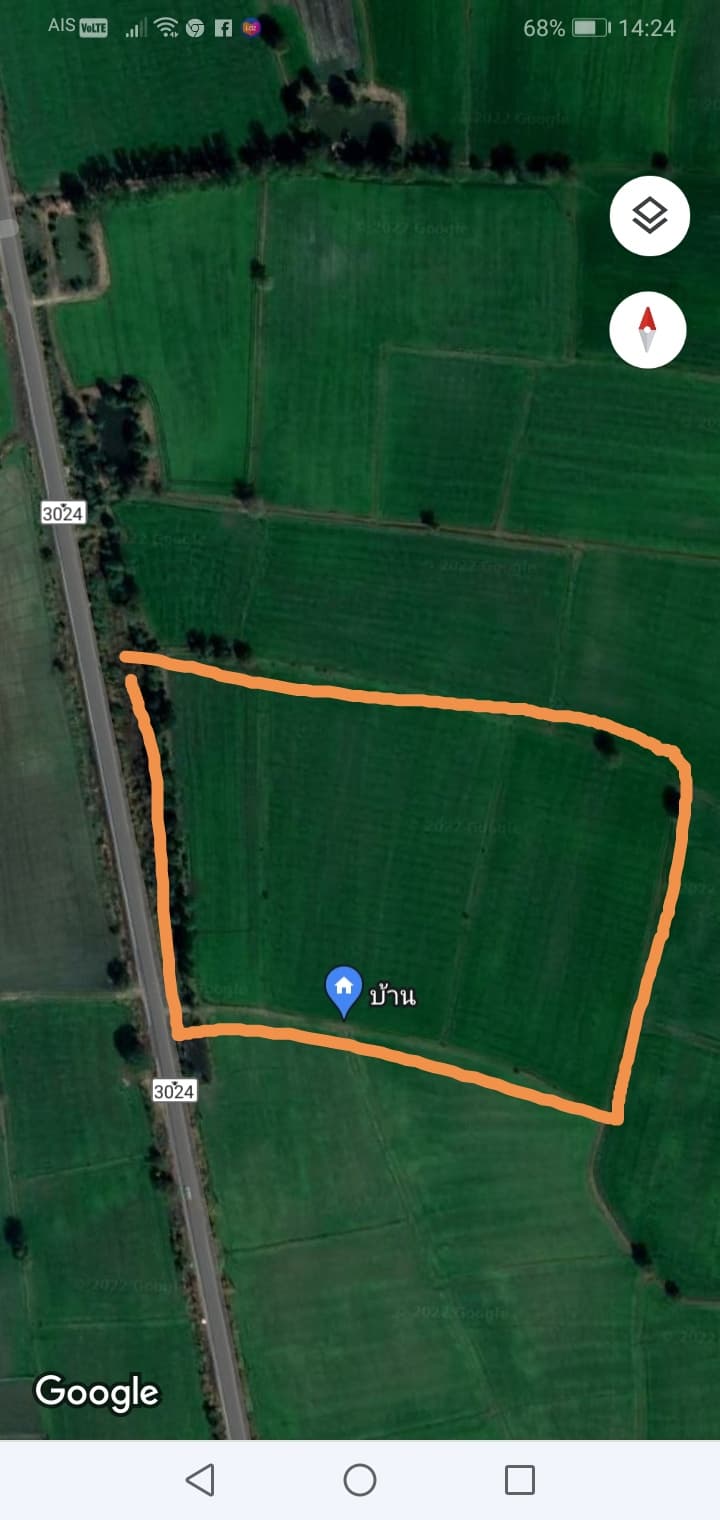The width and height of the screenshot is (720, 1520).
Task: Open the map layers button
Action: pos(649,216)
